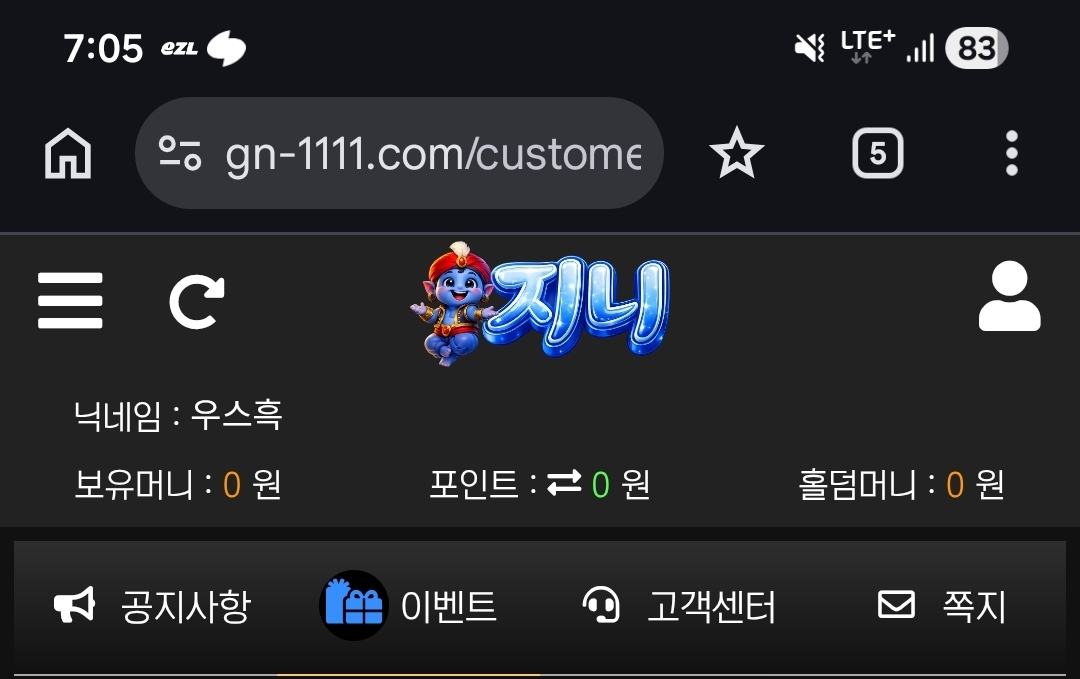1080x679 pixels.
Task: Open the 고객센터 tab
Action: tap(678, 606)
